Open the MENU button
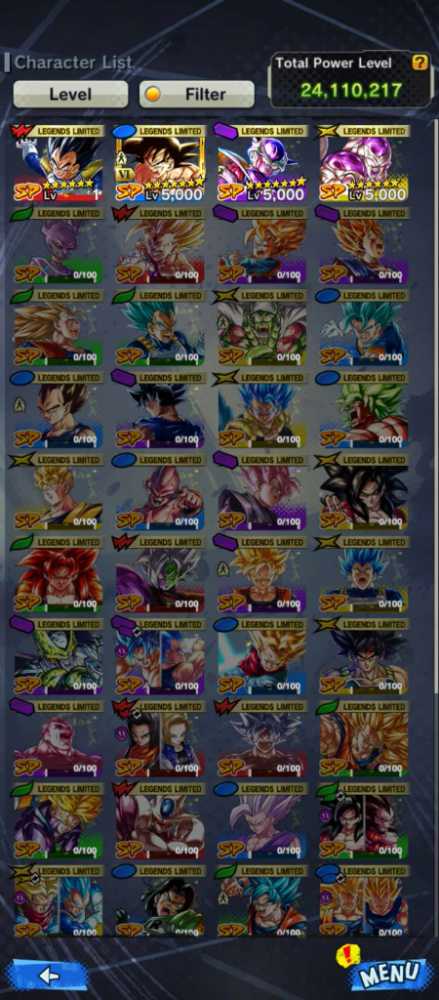The image size is (439, 1000). click(x=390, y=973)
